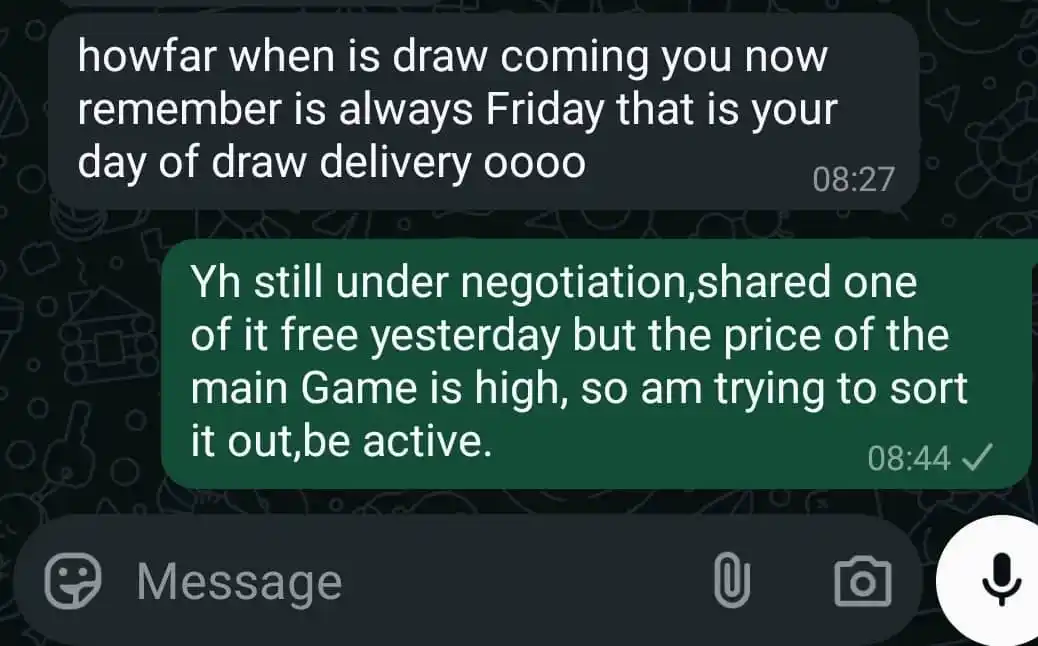
Task: Open the attachment paperclip menu
Action: point(731,581)
